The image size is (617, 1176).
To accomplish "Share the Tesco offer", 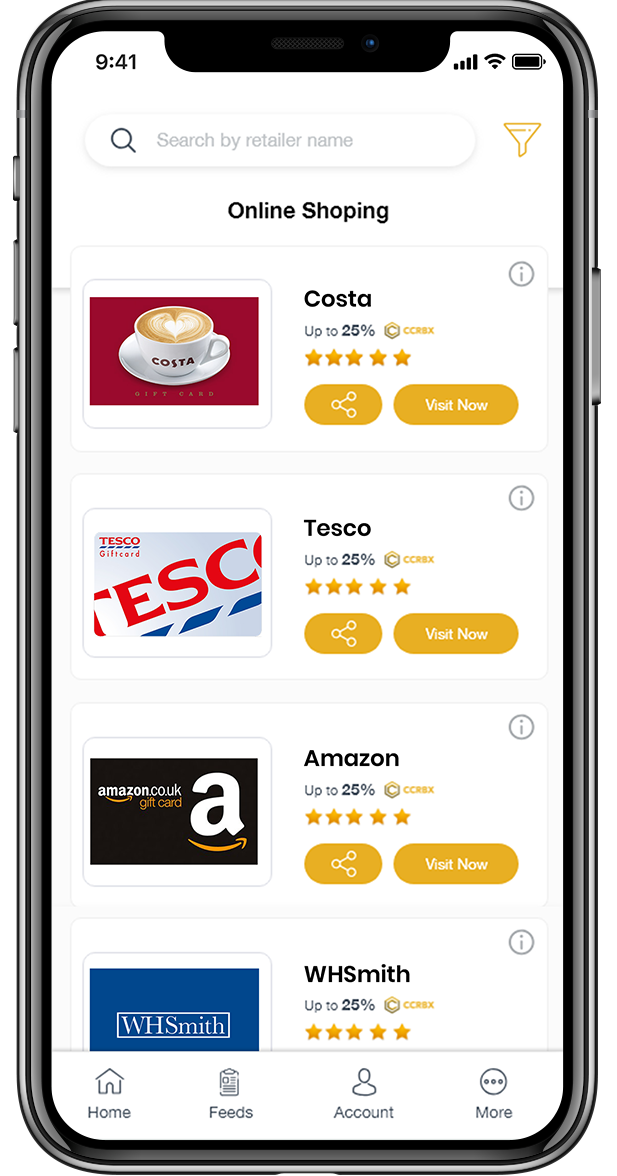I will point(343,634).
